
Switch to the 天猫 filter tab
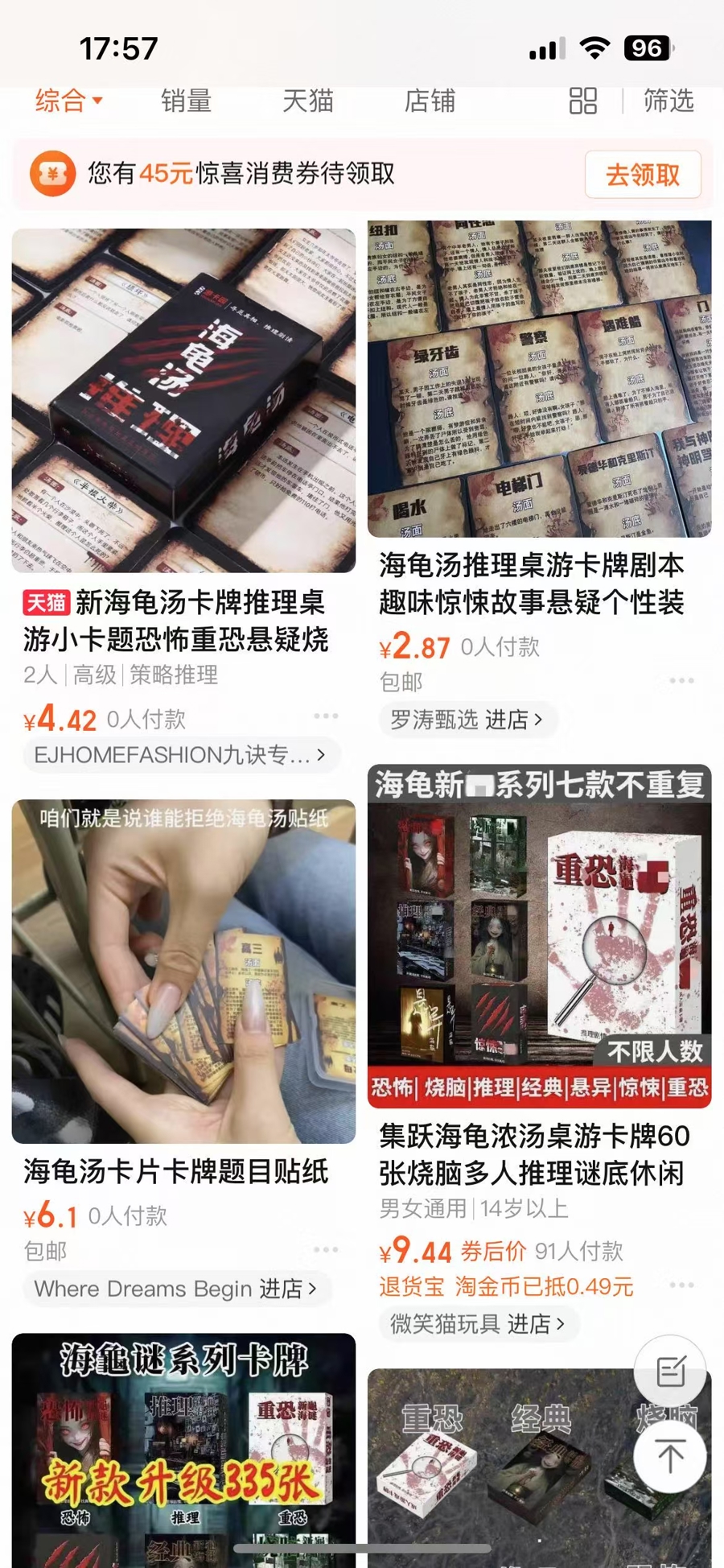point(307,101)
